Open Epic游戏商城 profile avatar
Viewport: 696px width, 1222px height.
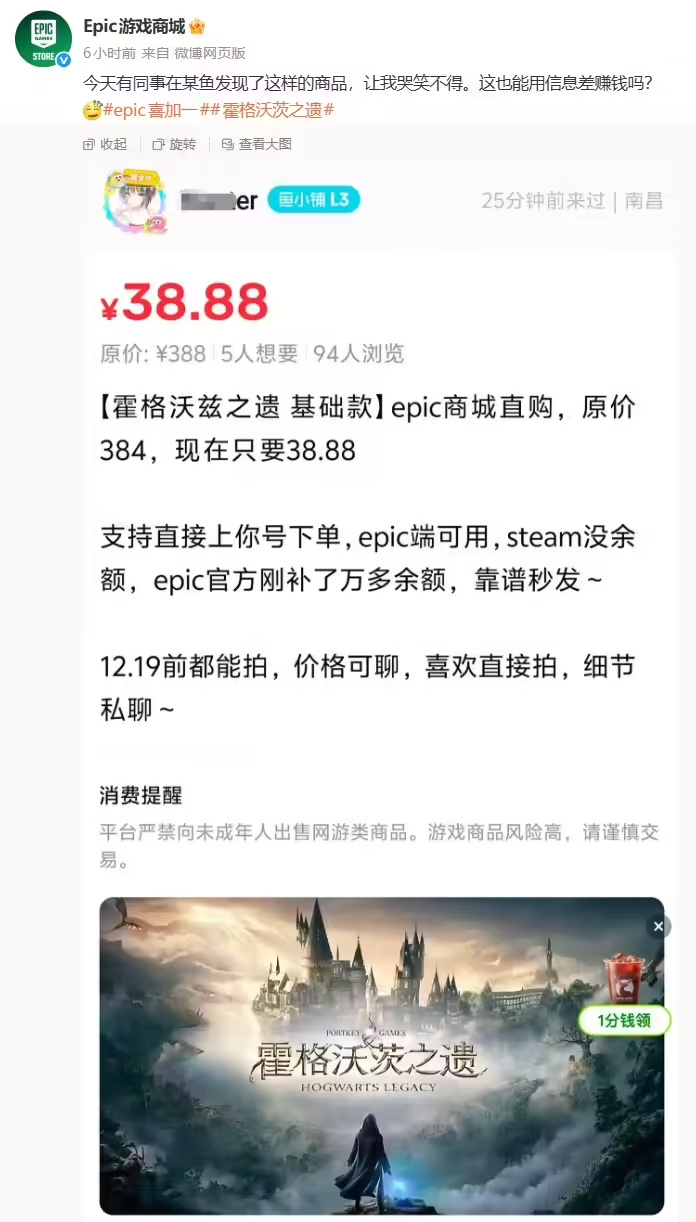click(x=43, y=39)
